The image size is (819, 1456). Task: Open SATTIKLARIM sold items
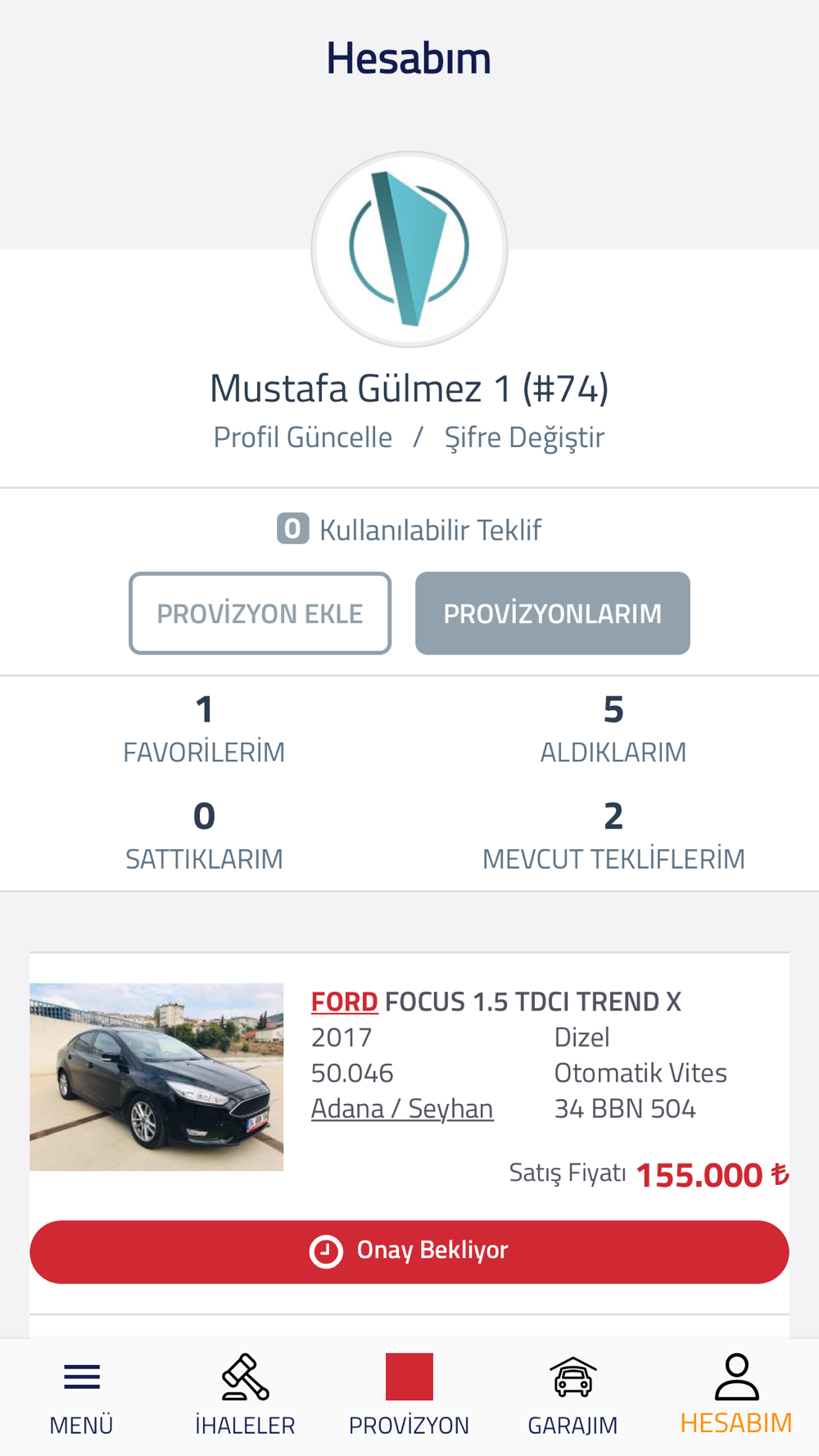point(204,836)
